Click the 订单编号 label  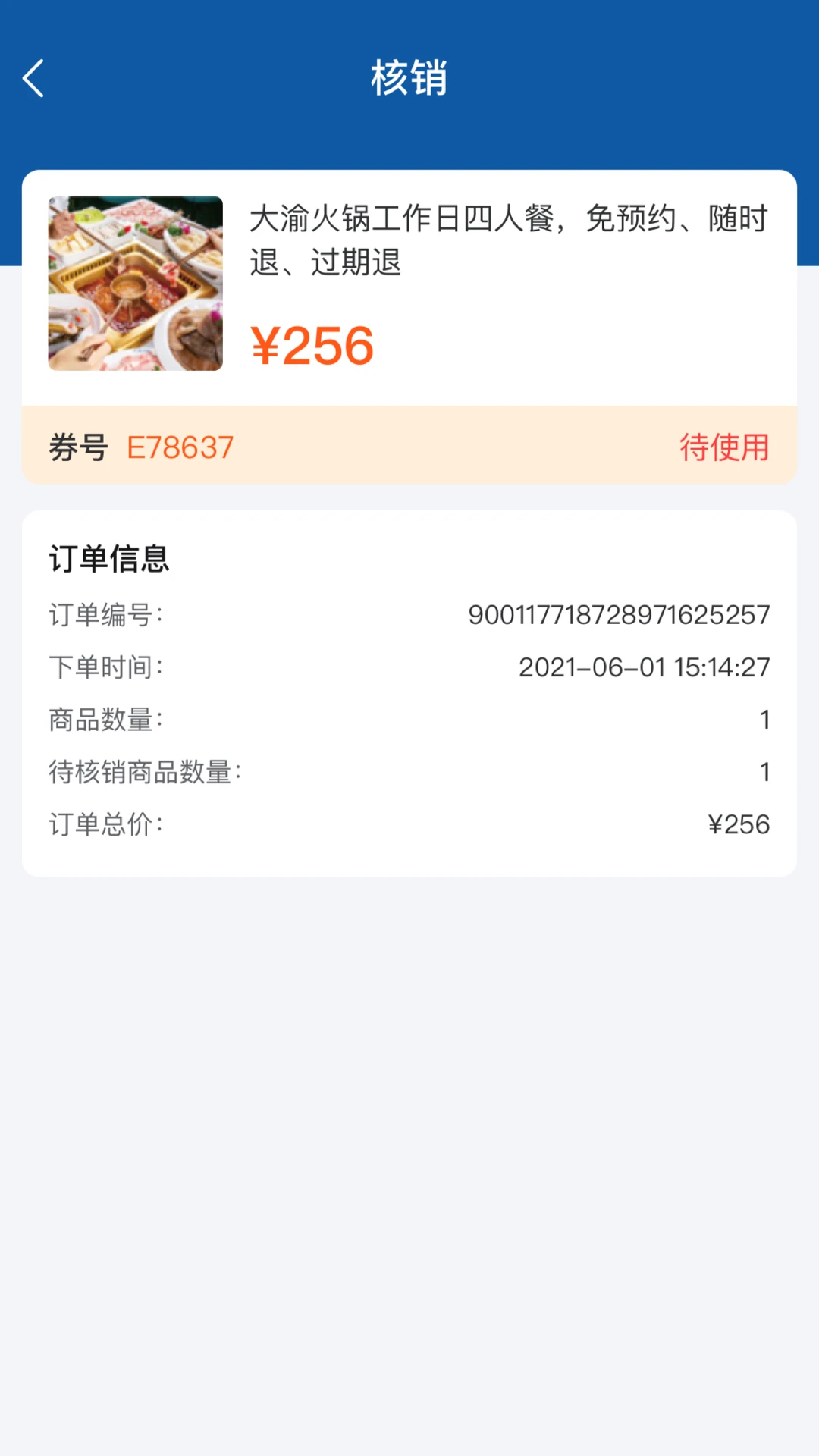[105, 616]
